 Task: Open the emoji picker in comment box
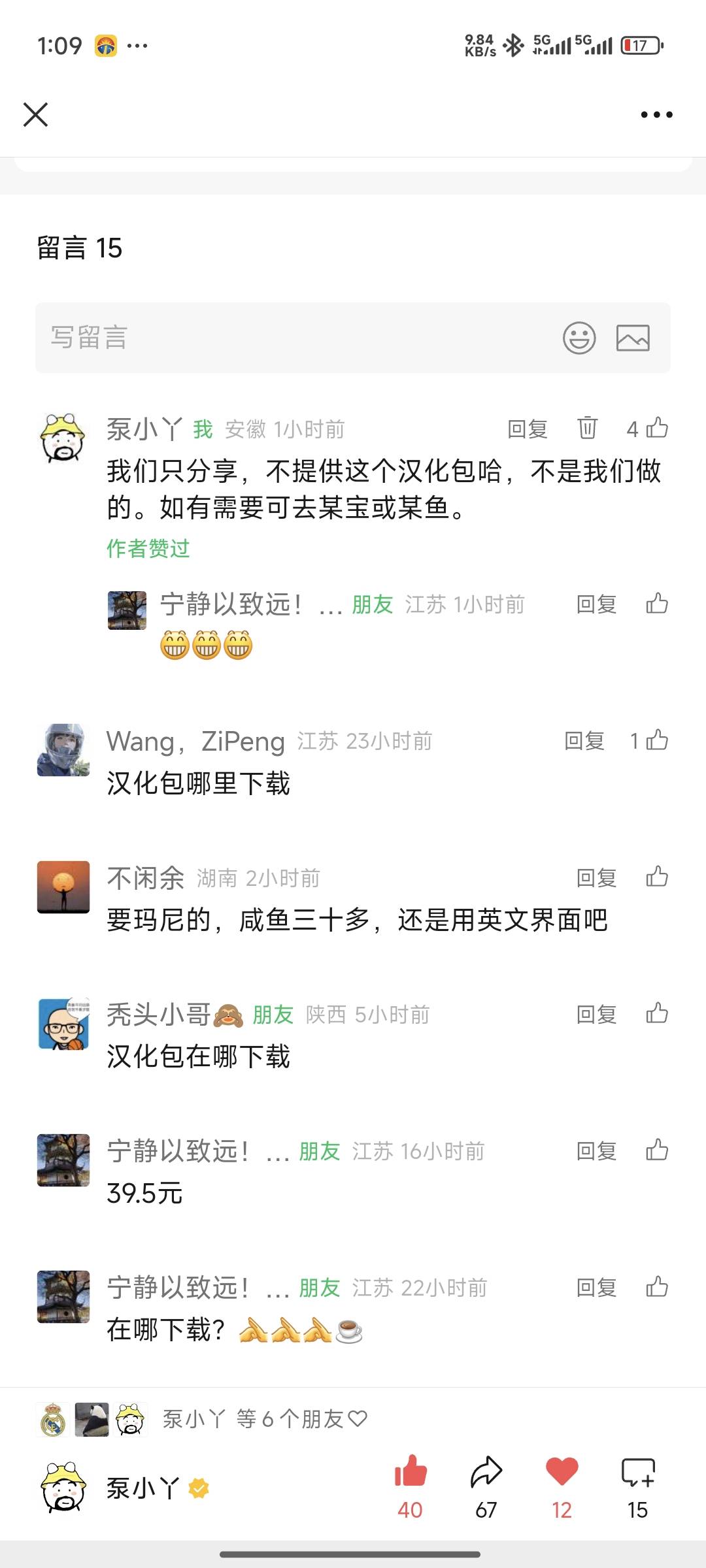(x=579, y=338)
